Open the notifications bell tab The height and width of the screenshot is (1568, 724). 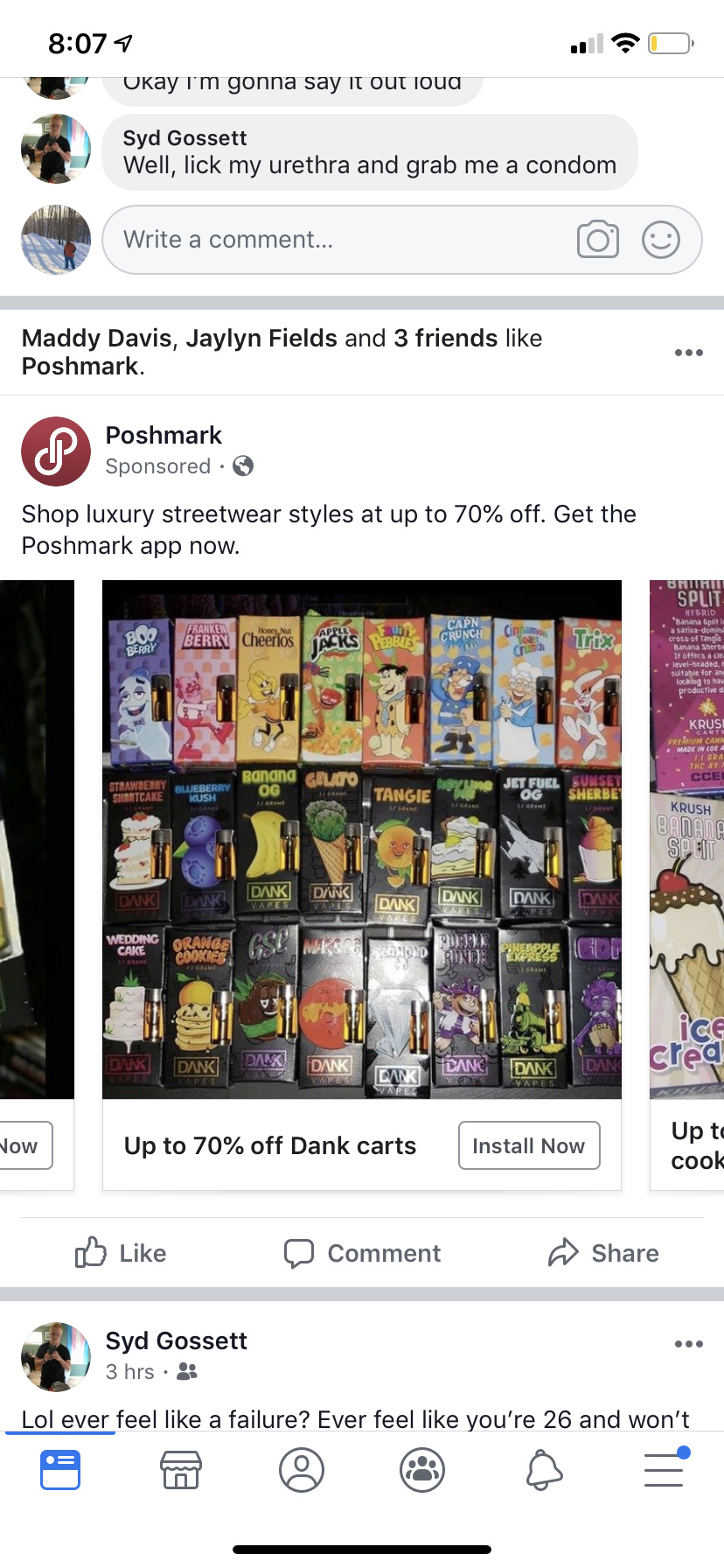543,1470
